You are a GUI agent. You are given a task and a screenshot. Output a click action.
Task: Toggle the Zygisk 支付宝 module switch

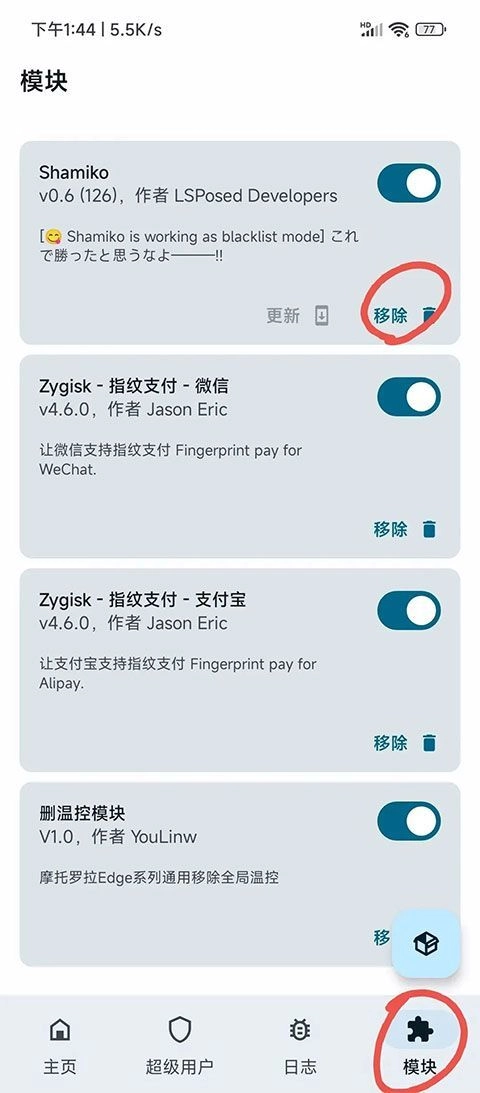[409, 611]
